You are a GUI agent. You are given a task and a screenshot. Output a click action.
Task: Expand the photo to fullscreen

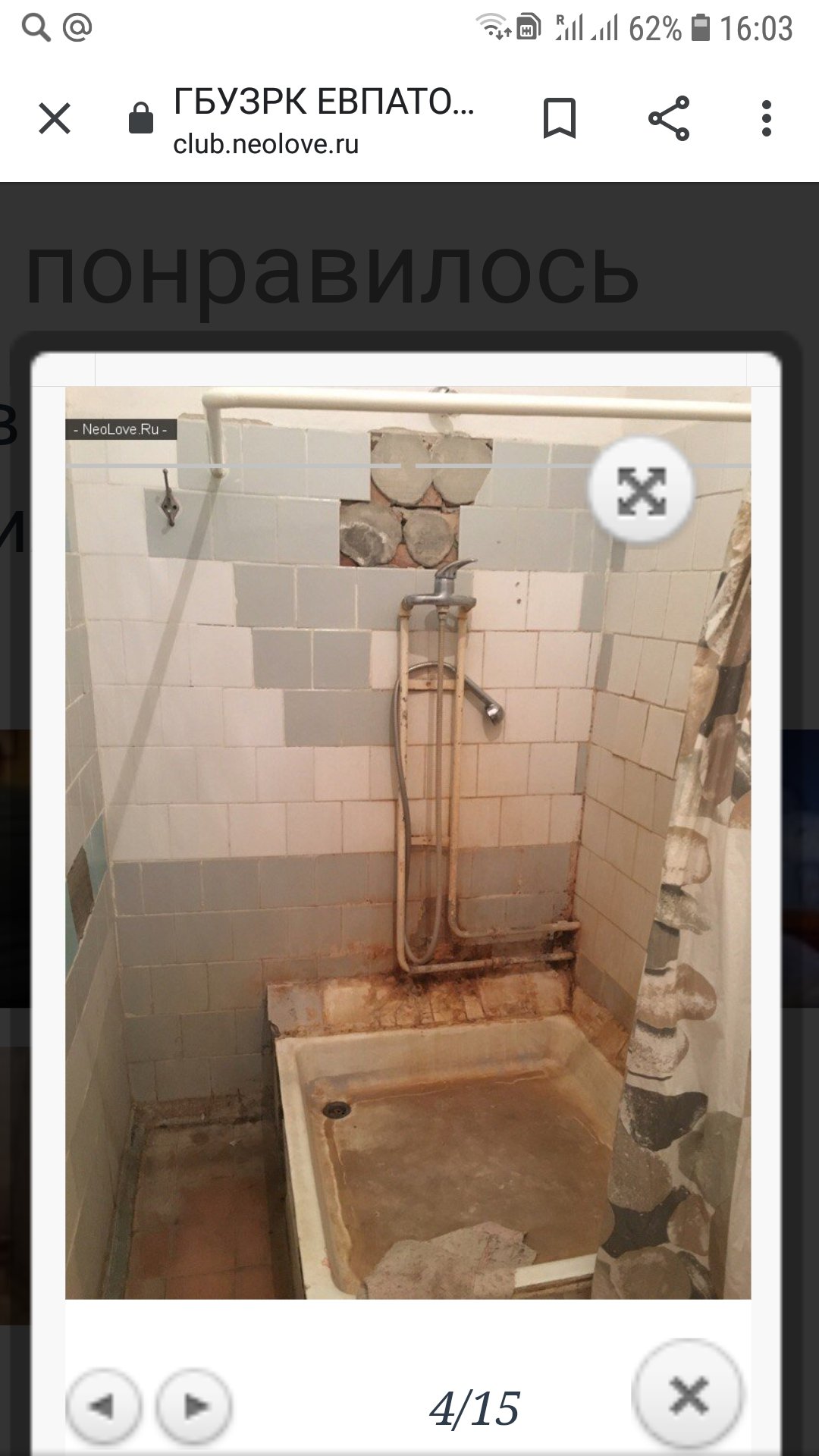coord(642,490)
